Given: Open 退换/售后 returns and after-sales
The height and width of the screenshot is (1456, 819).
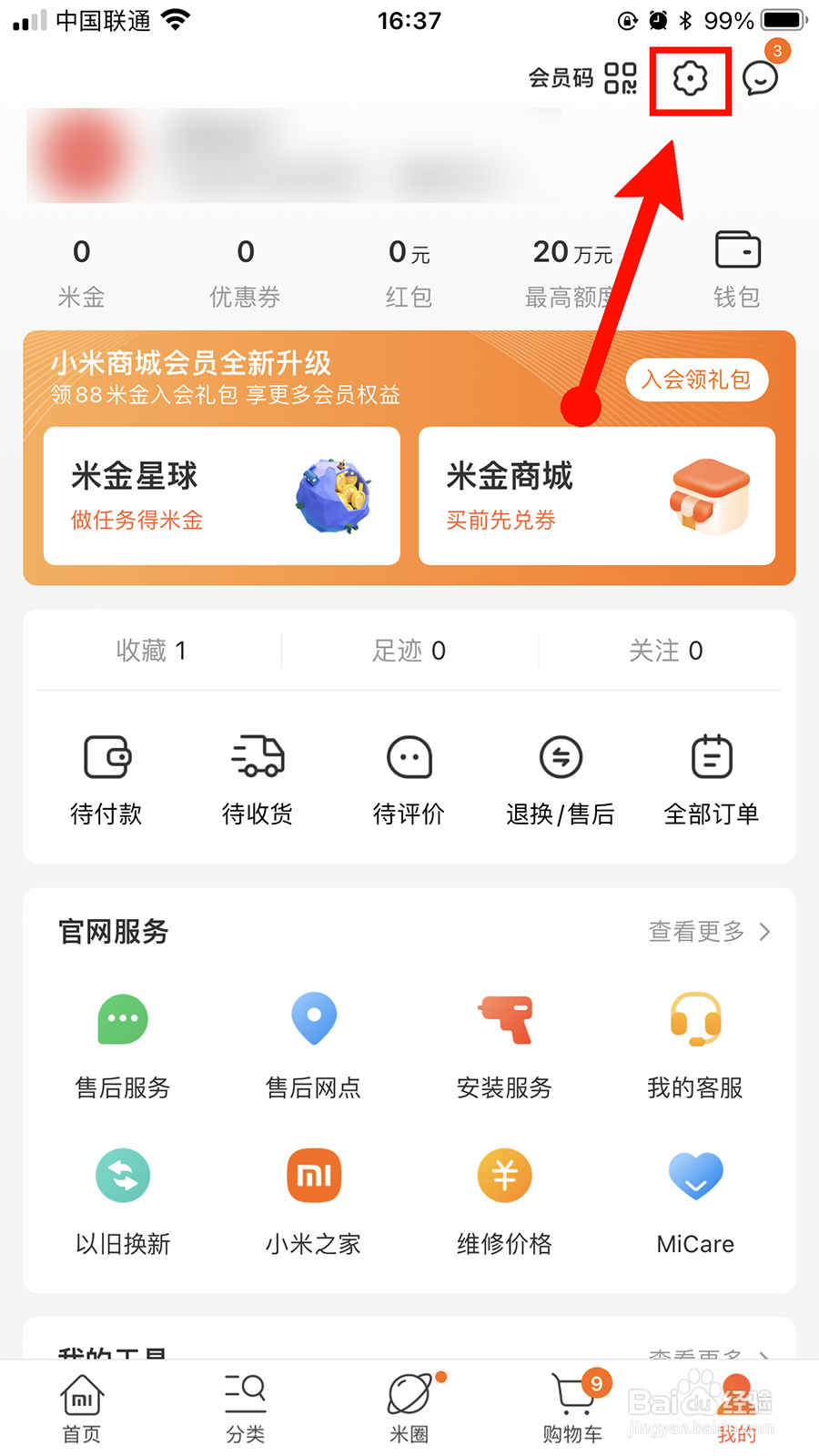Looking at the screenshot, I should (x=561, y=780).
